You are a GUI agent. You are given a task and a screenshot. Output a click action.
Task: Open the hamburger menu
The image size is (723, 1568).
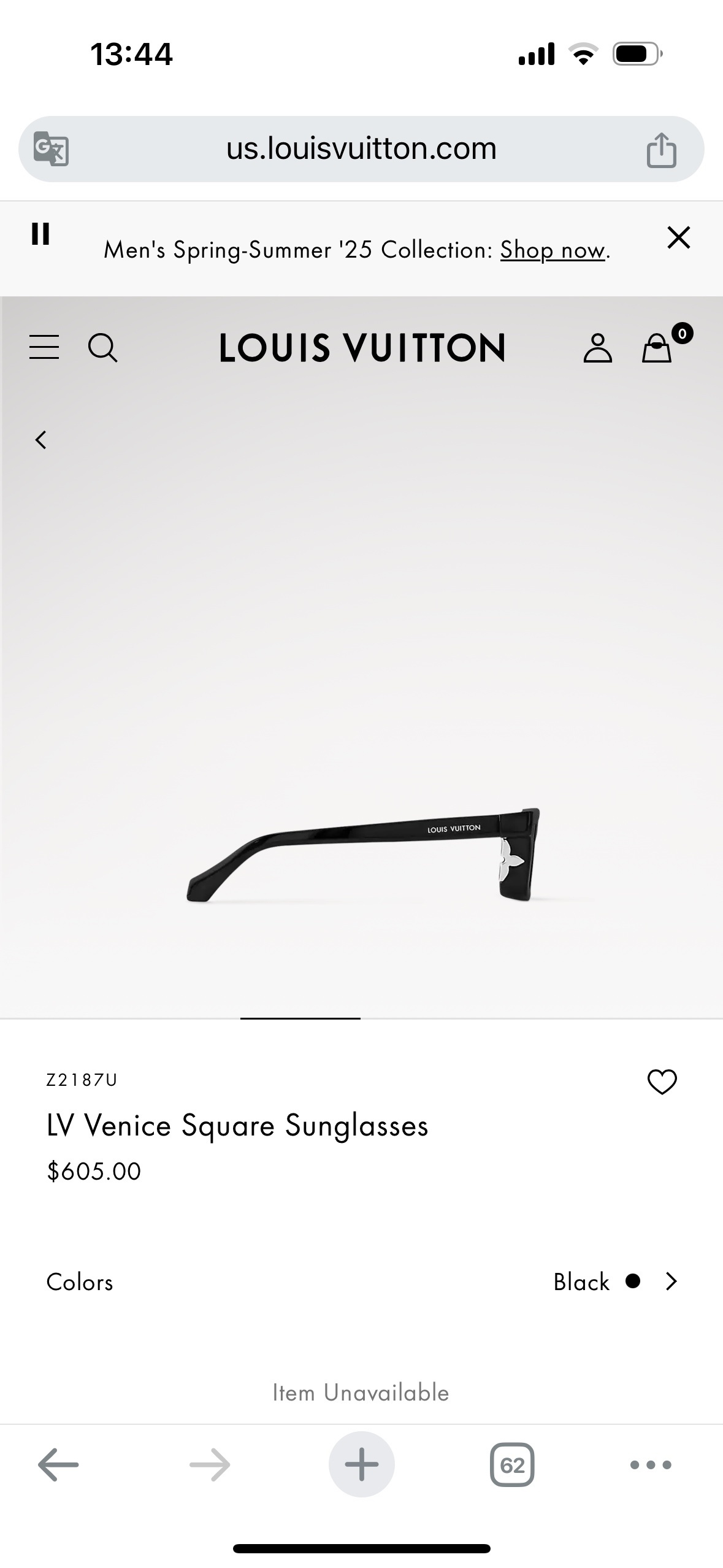pyautogui.click(x=44, y=347)
